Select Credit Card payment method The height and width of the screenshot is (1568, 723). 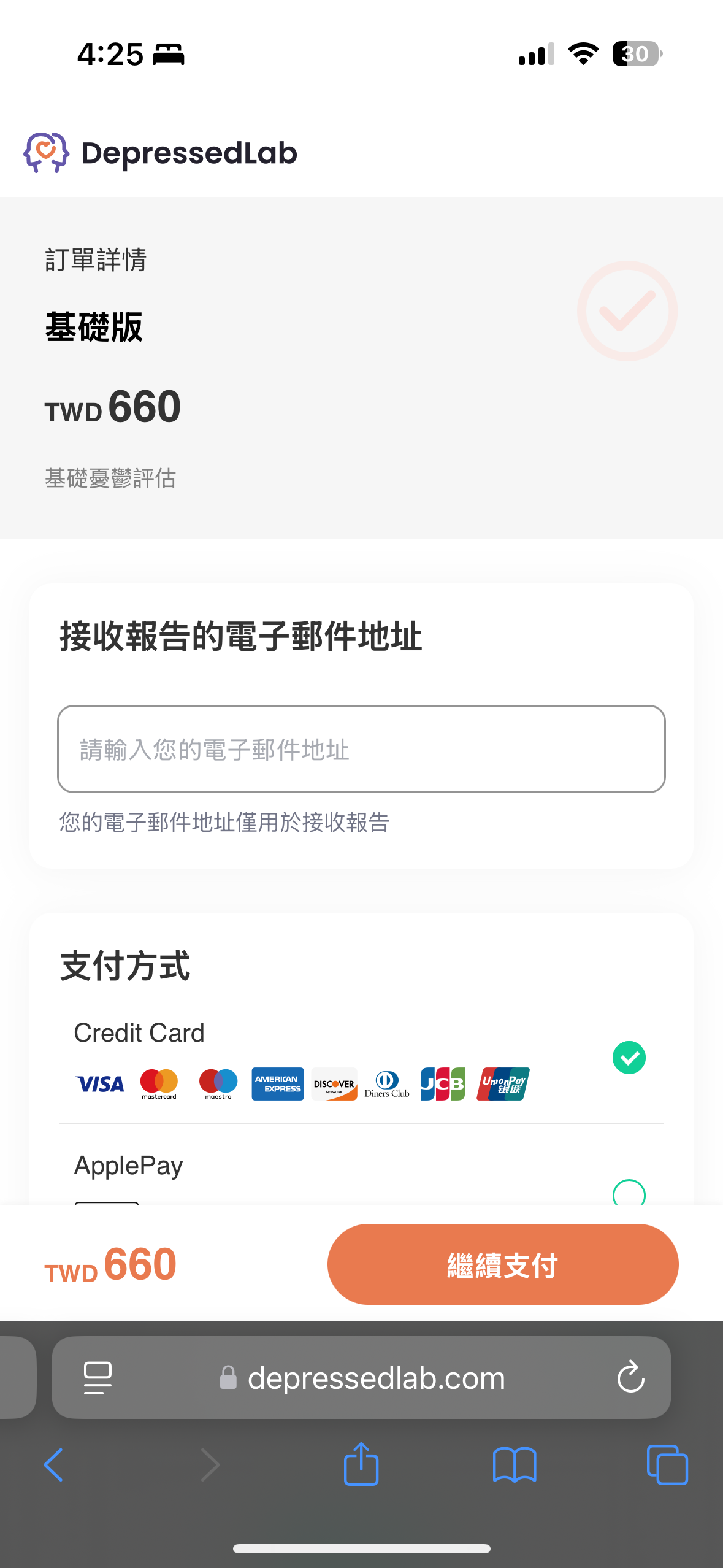[x=629, y=1058]
